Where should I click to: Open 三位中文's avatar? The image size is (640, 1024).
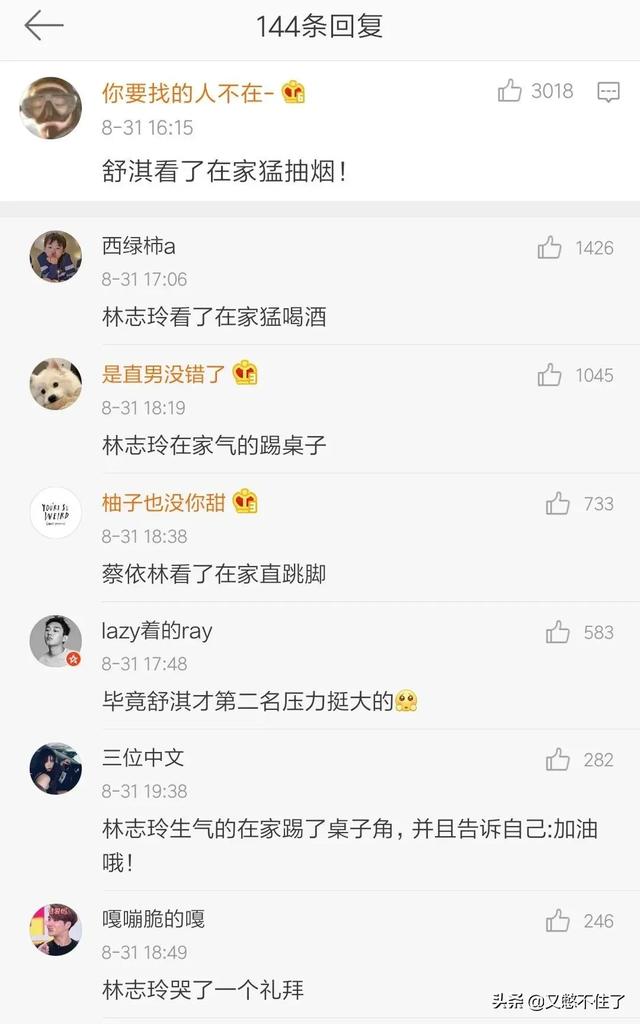[55, 768]
